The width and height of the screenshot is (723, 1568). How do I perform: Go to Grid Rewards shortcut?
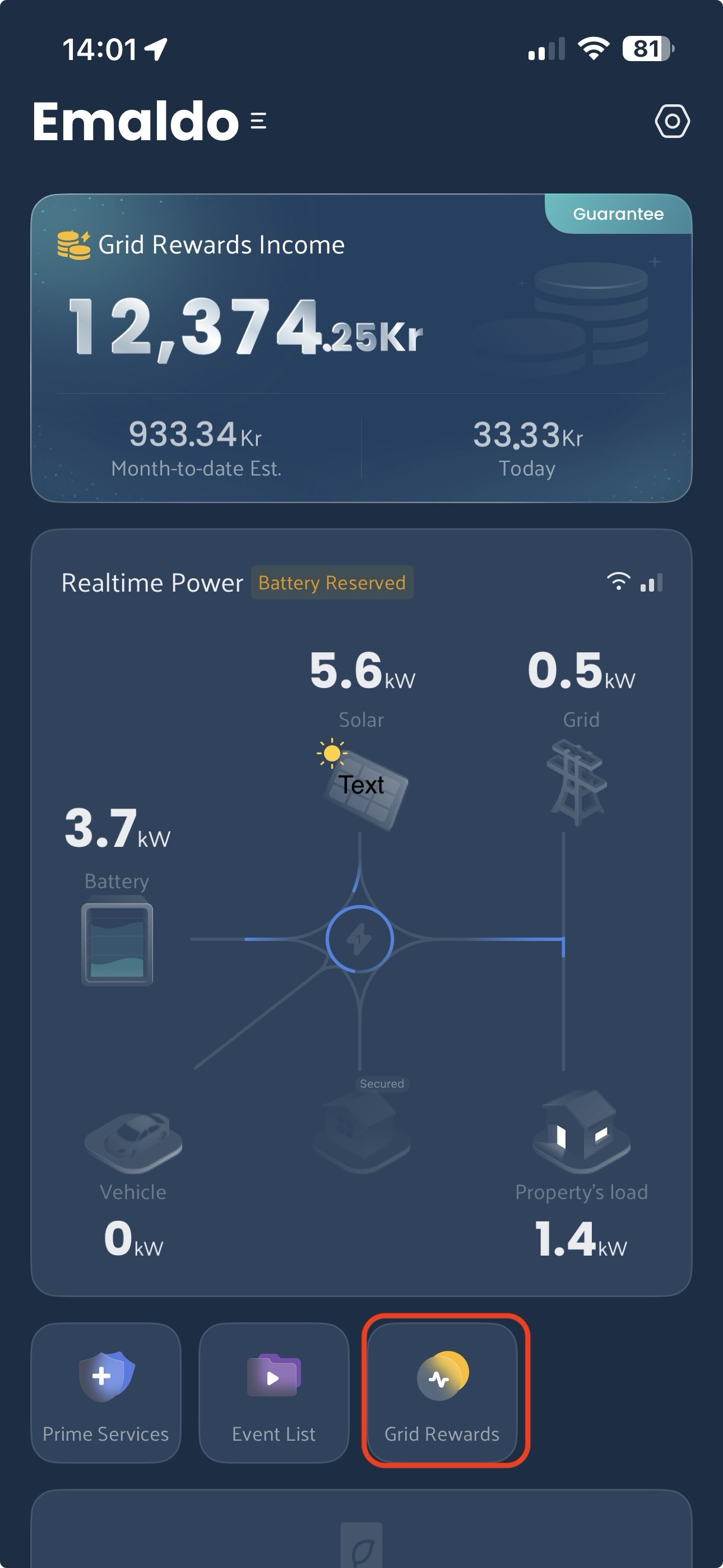pos(442,1391)
